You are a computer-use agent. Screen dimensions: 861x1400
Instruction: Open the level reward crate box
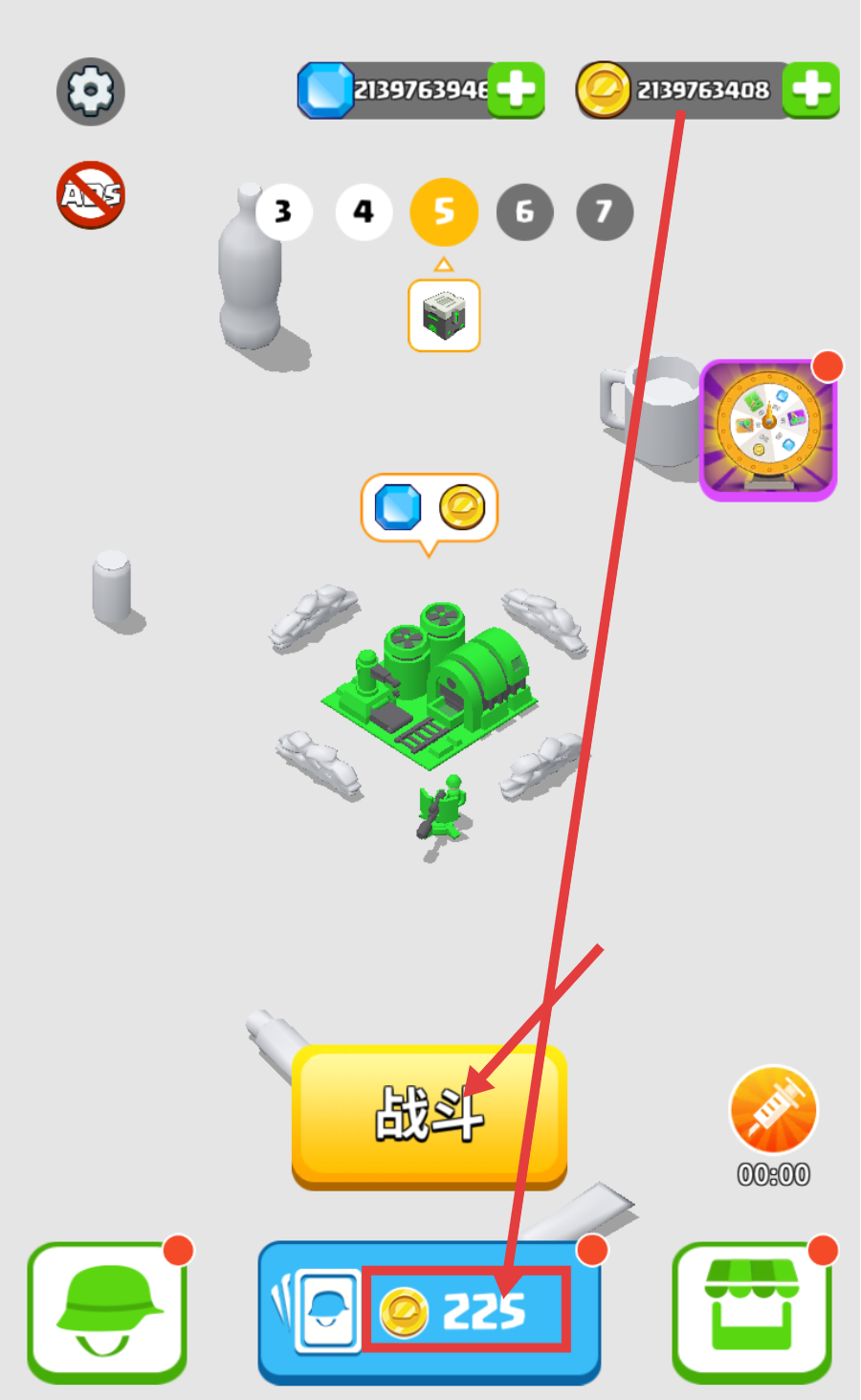(x=444, y=316)
